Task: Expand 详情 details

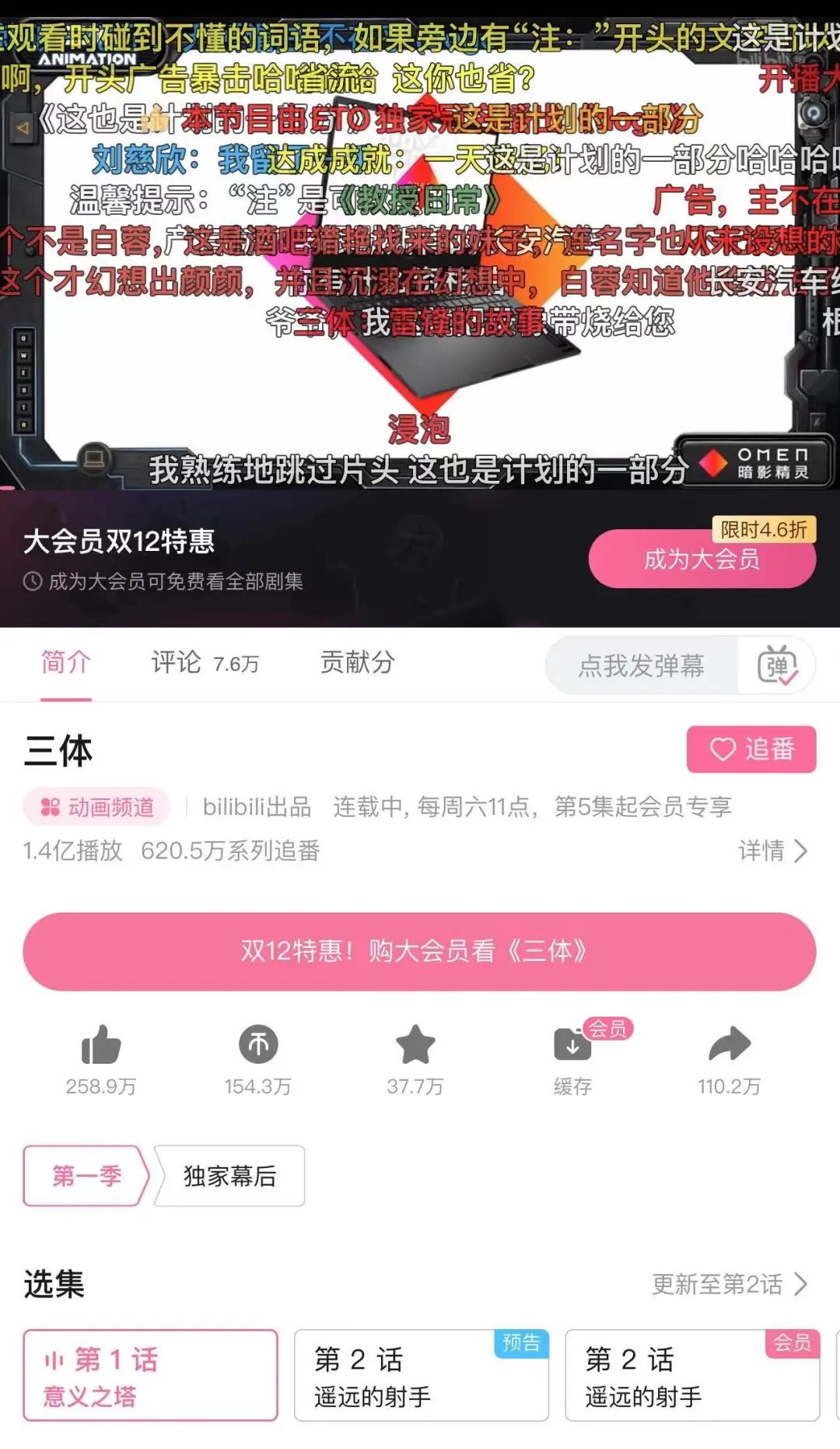Action: click(772, 851)
